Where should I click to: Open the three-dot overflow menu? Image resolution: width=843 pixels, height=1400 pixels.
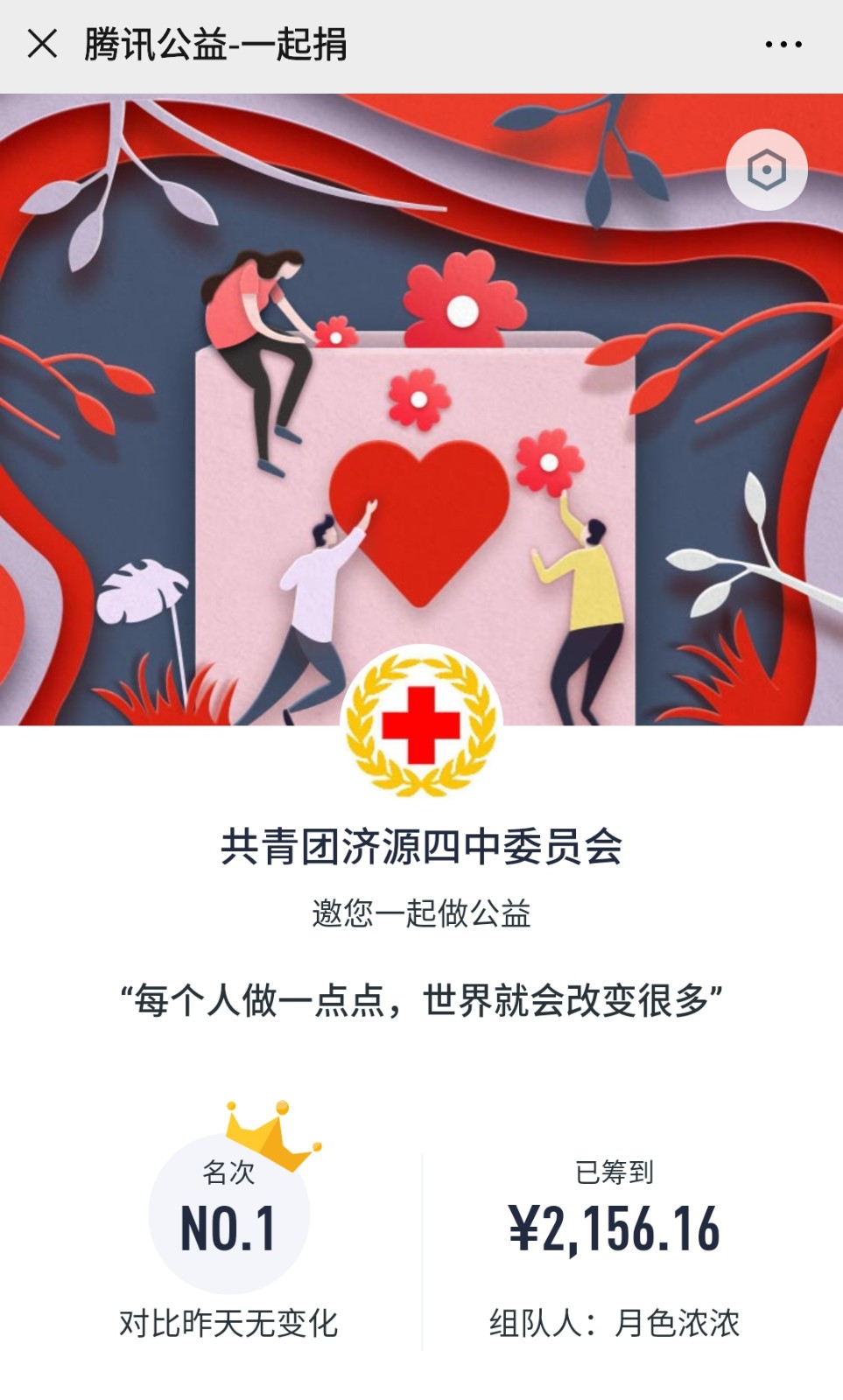(x=783, y=45)
